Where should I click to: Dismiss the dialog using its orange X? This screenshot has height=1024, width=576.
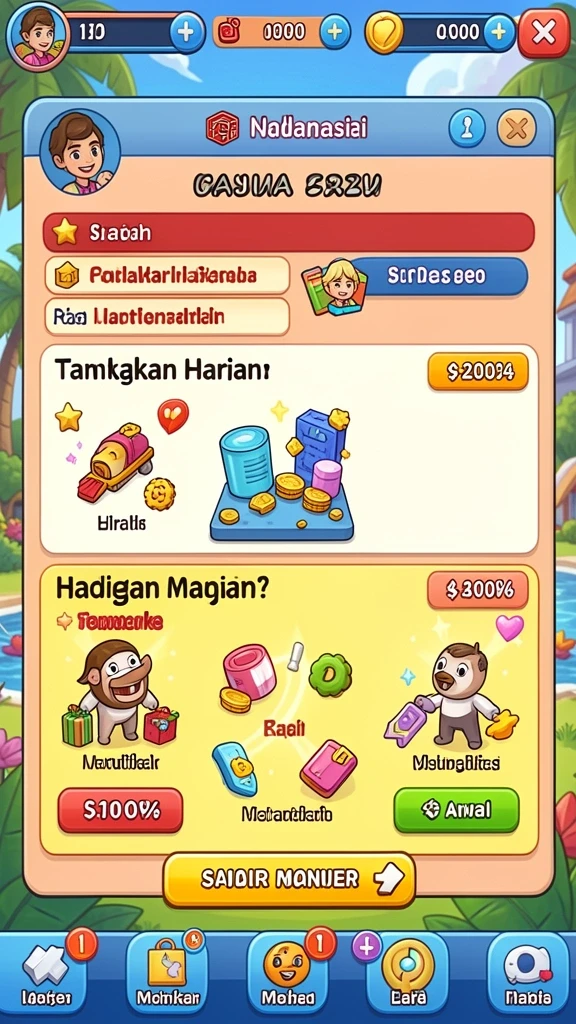tap(517, 129)
